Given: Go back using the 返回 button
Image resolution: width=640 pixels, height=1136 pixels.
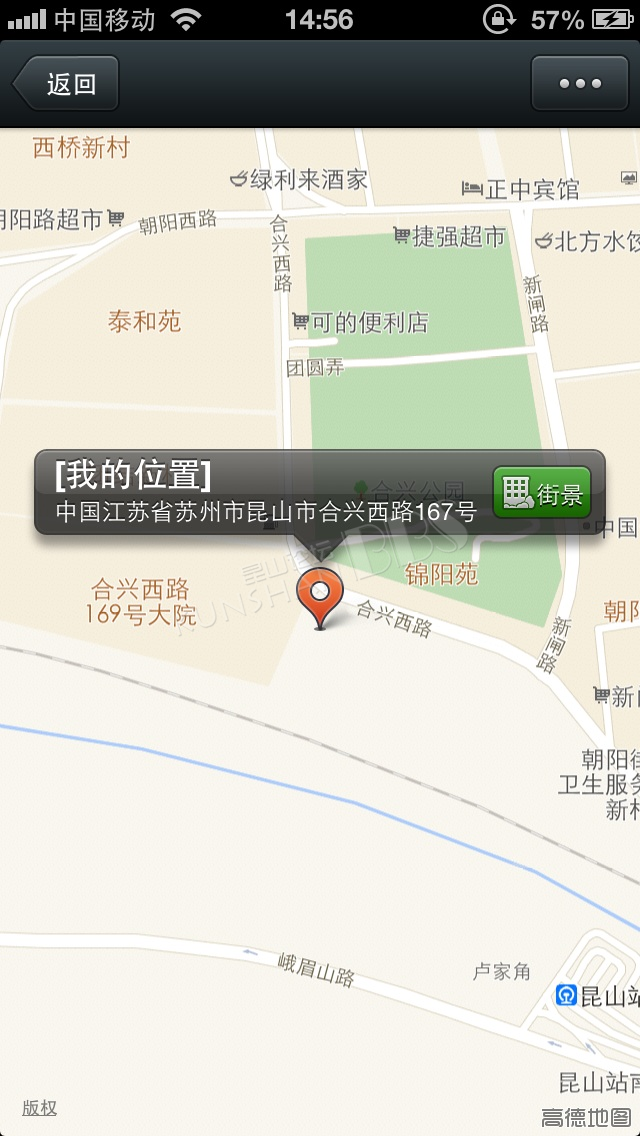Looking at the screenshot, I should (x=68, y=84).
